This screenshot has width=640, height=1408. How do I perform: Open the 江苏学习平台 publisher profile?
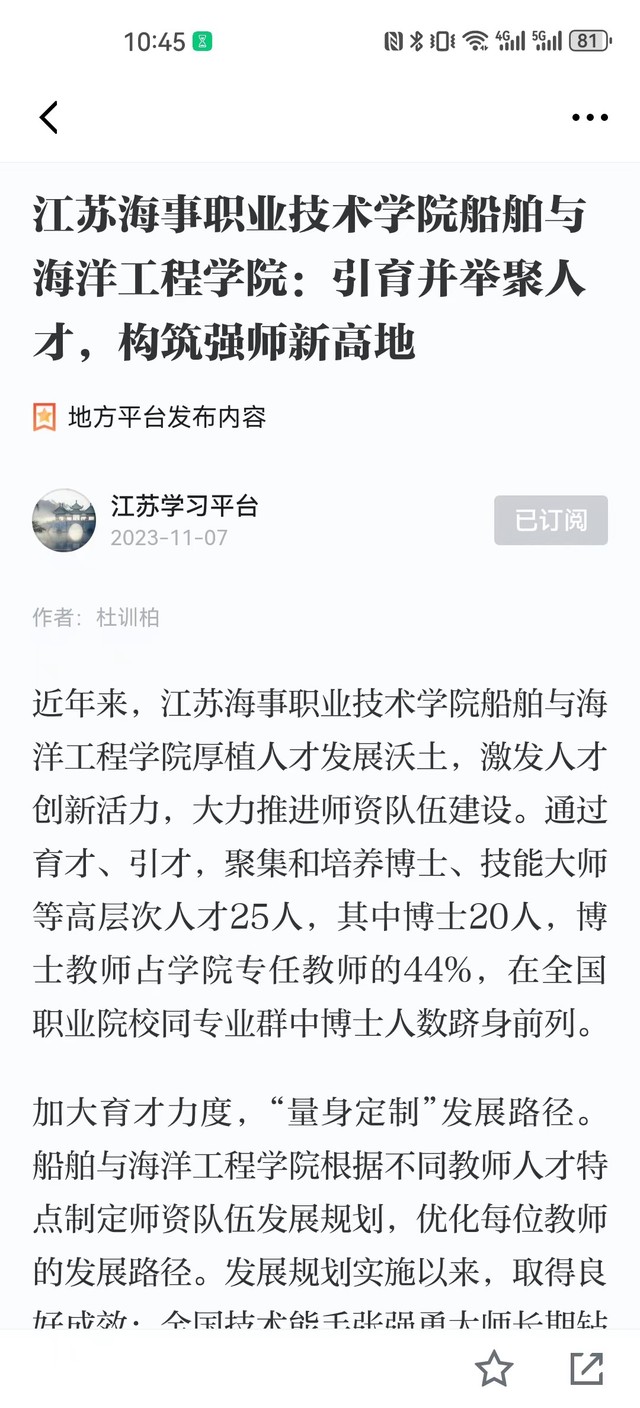tap(184, 506)
